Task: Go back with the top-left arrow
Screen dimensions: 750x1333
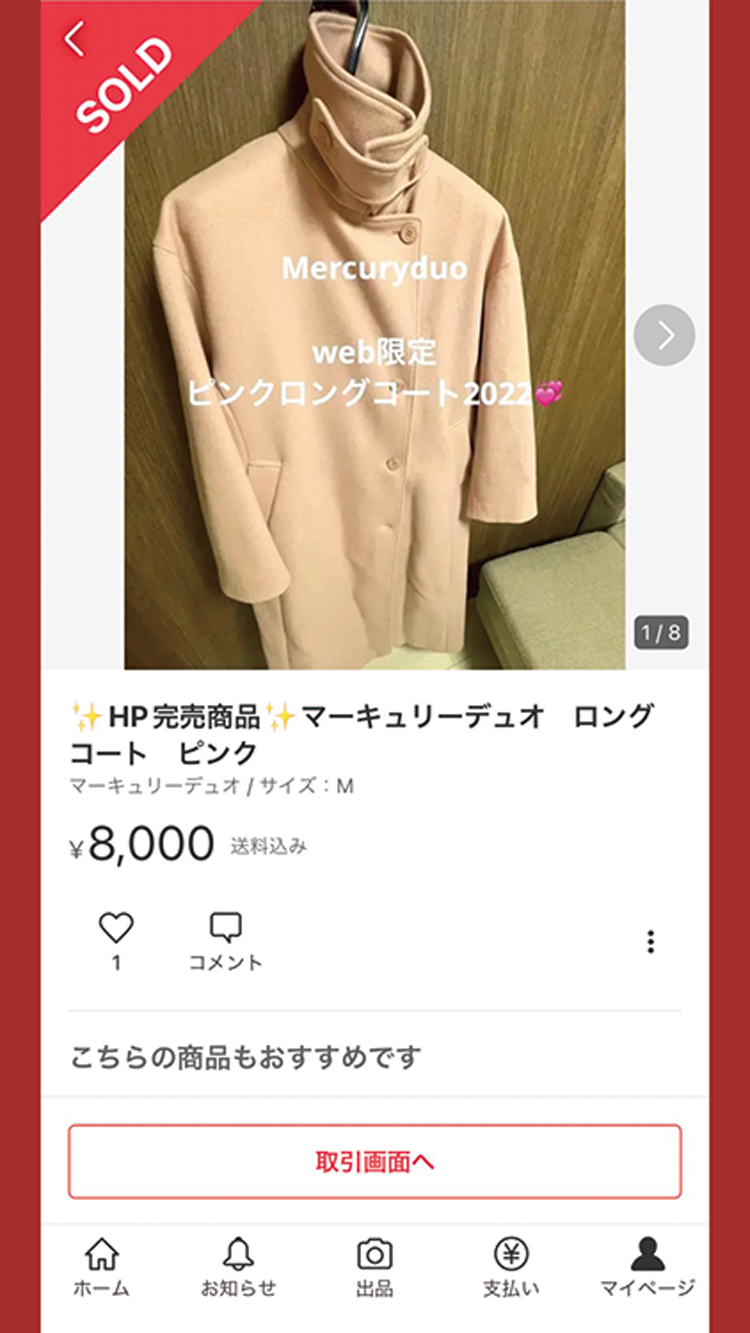Action: click(x=74, y=38)
